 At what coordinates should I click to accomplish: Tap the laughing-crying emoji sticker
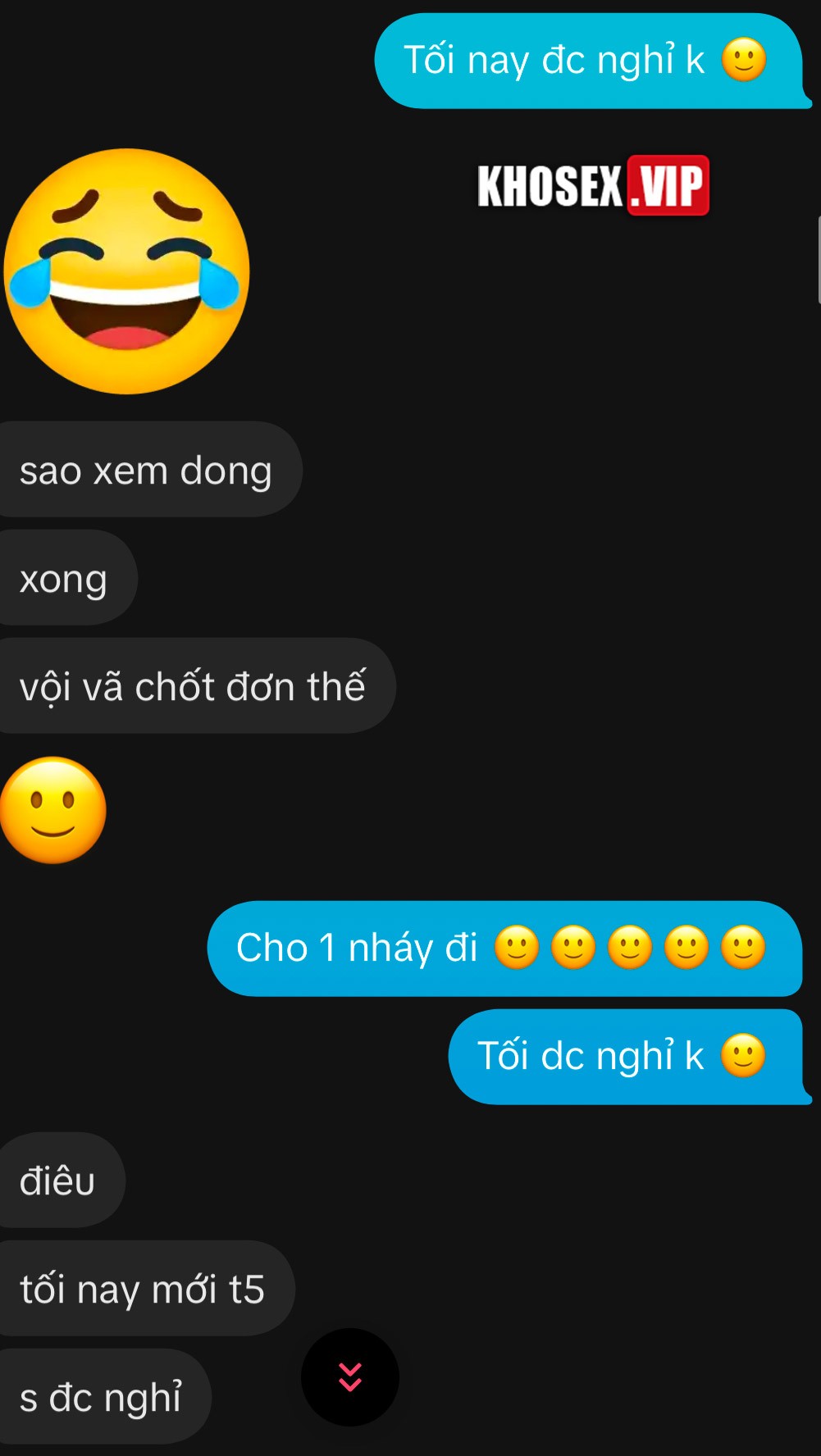127,271
